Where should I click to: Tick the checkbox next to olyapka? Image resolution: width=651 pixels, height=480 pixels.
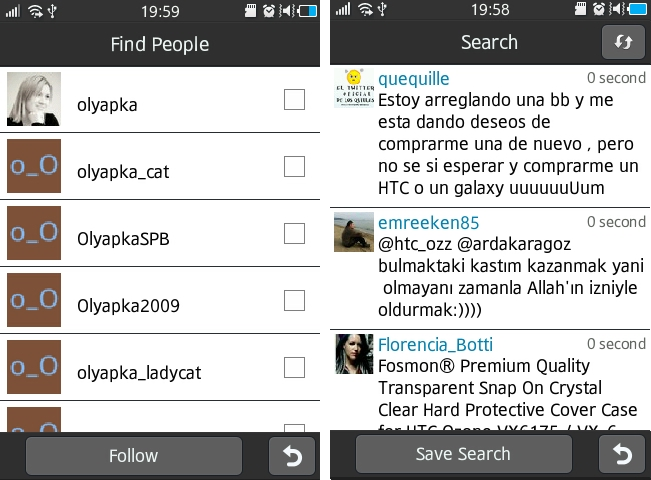(x=294, y=100)
